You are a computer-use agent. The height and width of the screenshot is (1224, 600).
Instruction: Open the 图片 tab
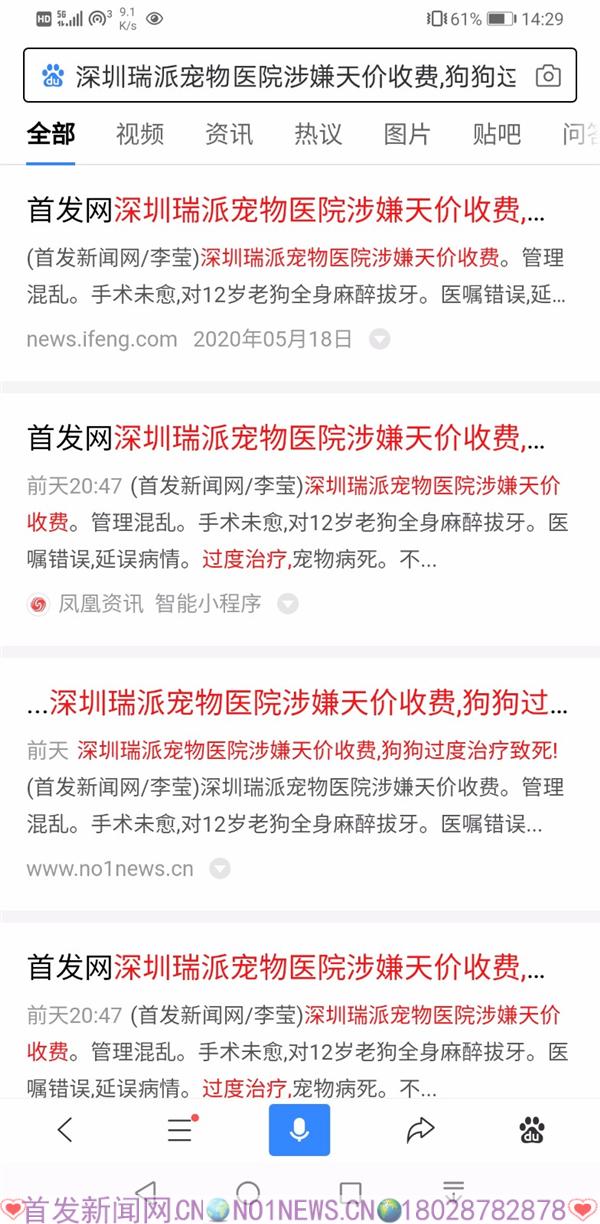point(407,134)
